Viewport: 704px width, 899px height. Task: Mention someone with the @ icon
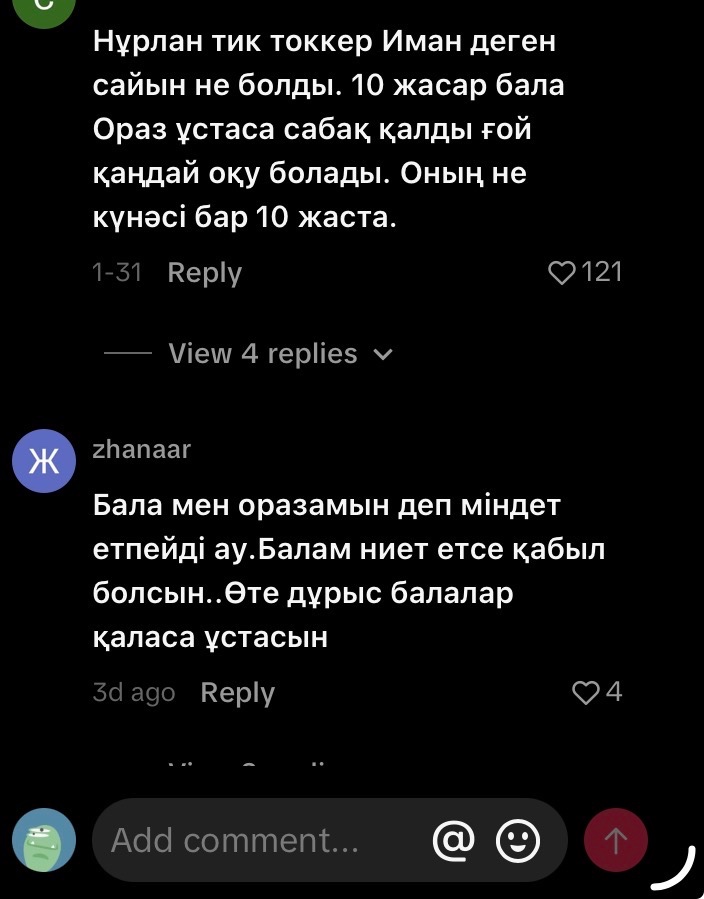453,840
